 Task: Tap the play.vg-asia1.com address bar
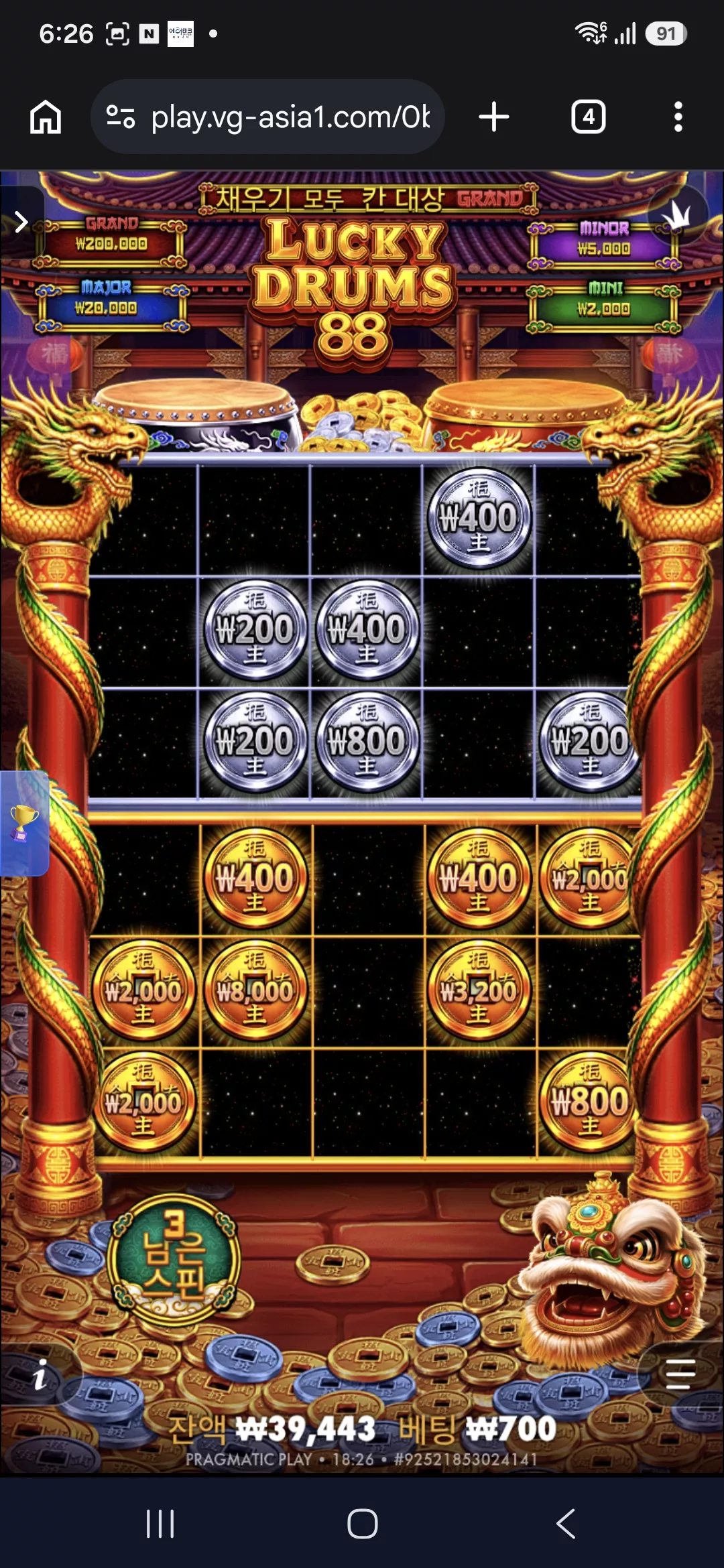click(x=267, y=117)
